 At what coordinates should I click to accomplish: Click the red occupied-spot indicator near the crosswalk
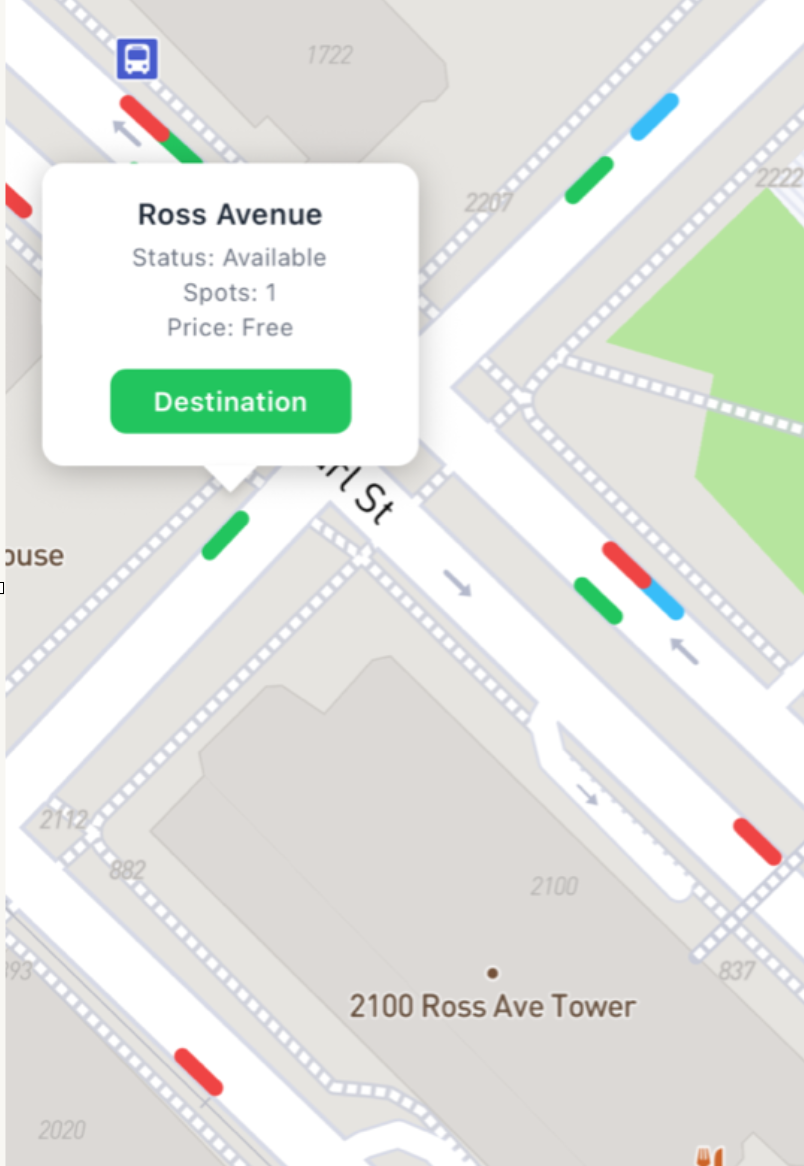coord(624,566)
